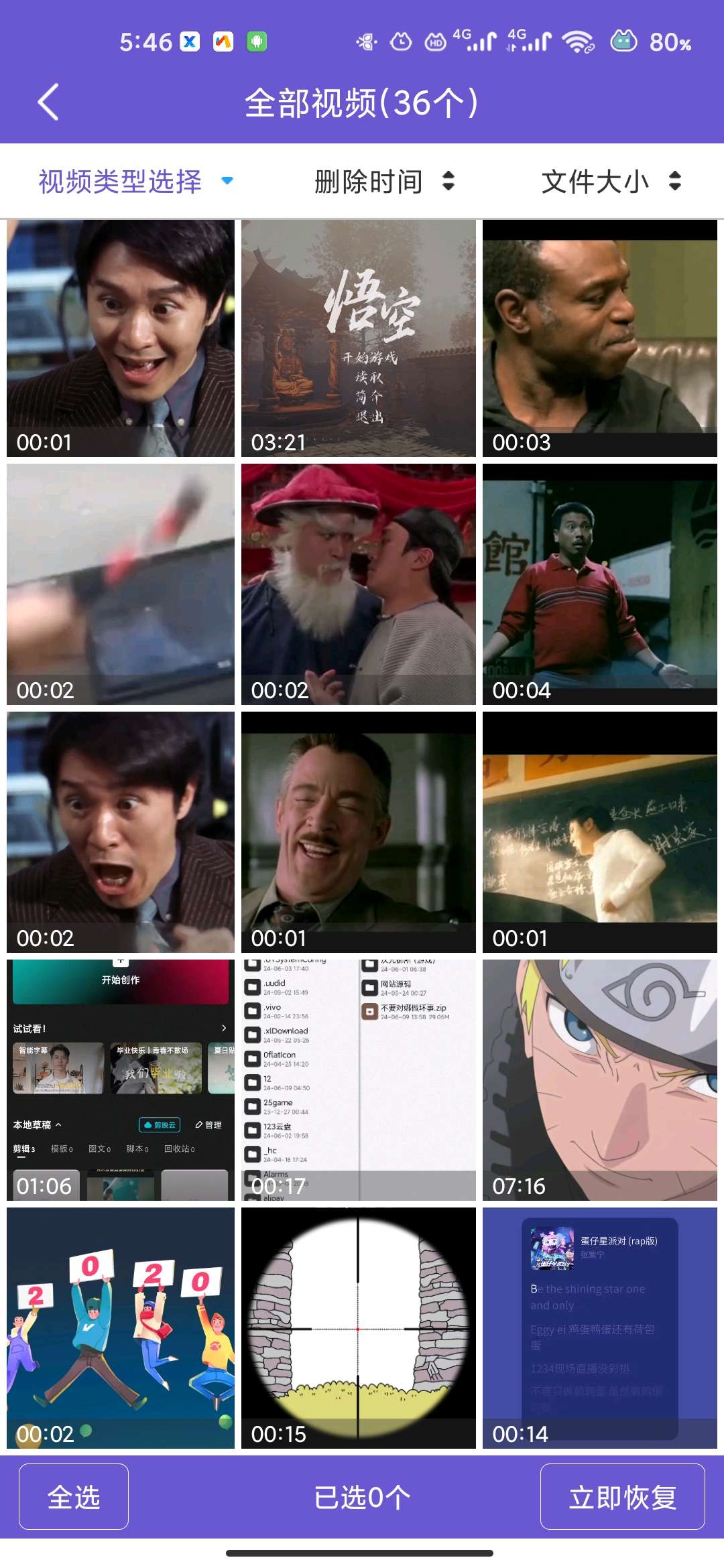Tap 立即恢复 to restore videos

pos(622,1496)
